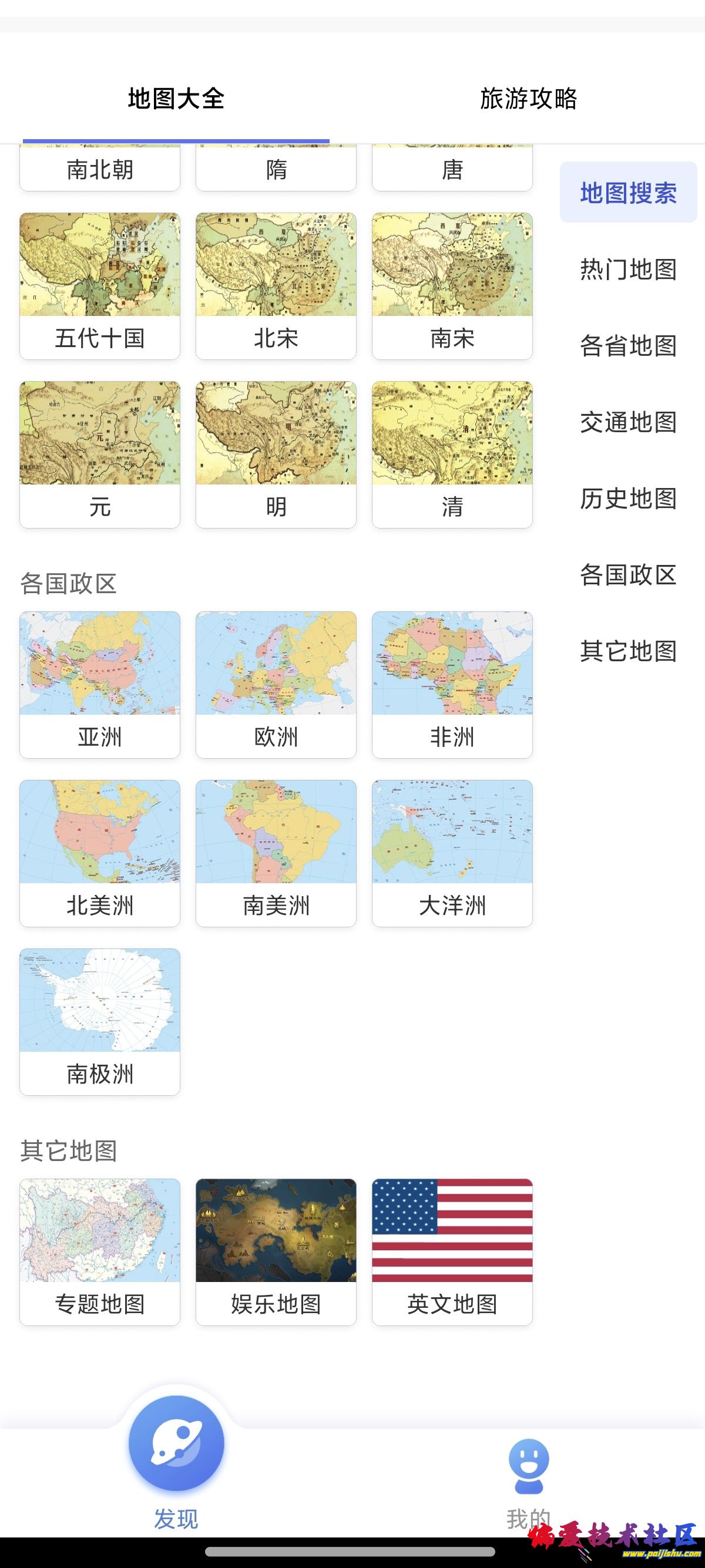Open the 英文地图 card
Image resolution: width=705 pixels, height=1568 pixels.
tap(452, 1251)
